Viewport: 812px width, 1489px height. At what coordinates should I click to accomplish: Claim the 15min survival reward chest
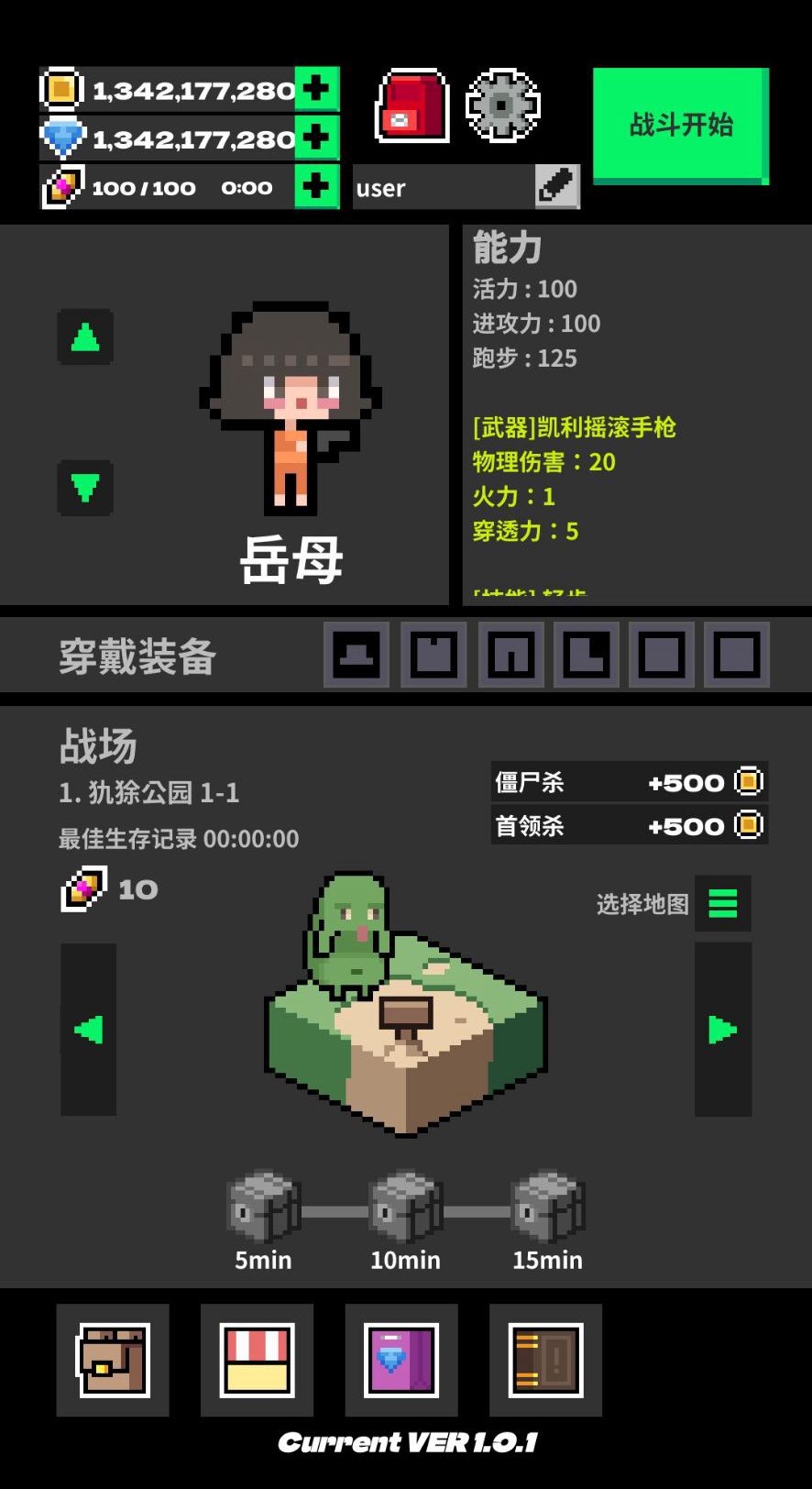click(x=546, y=1210)
